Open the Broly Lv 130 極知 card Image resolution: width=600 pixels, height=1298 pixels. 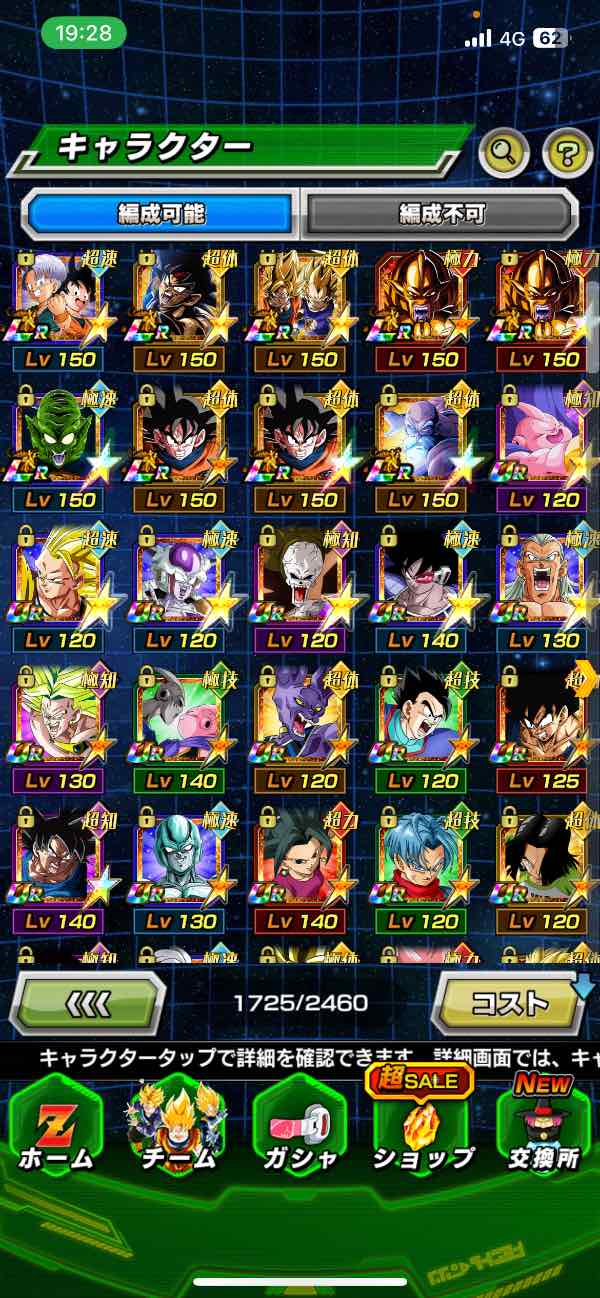(58, 722)
